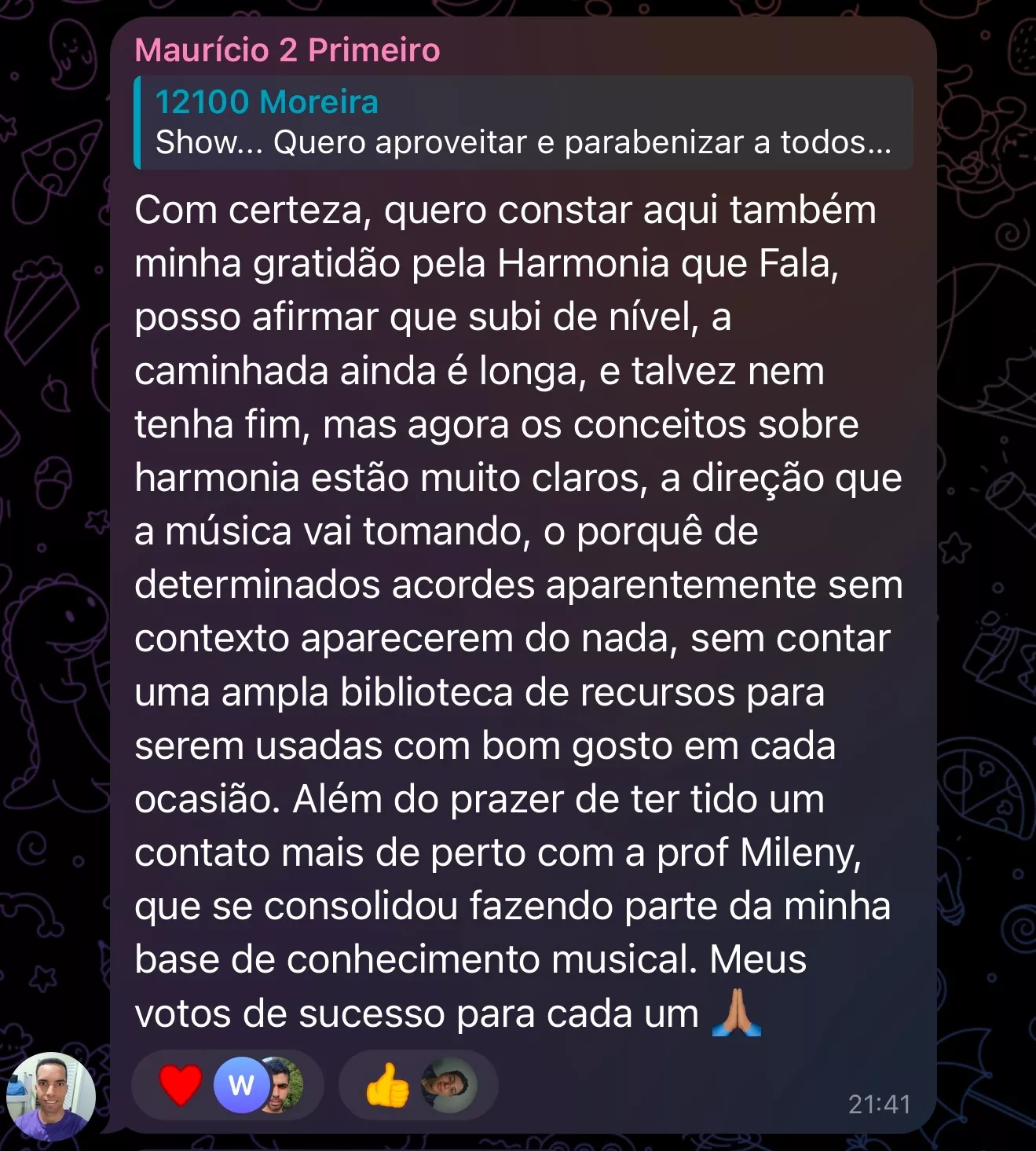Screen dimensions: 1036x1151
Task: Open the quoted reply from 12100 Moreira
Action: click(522, 123)
